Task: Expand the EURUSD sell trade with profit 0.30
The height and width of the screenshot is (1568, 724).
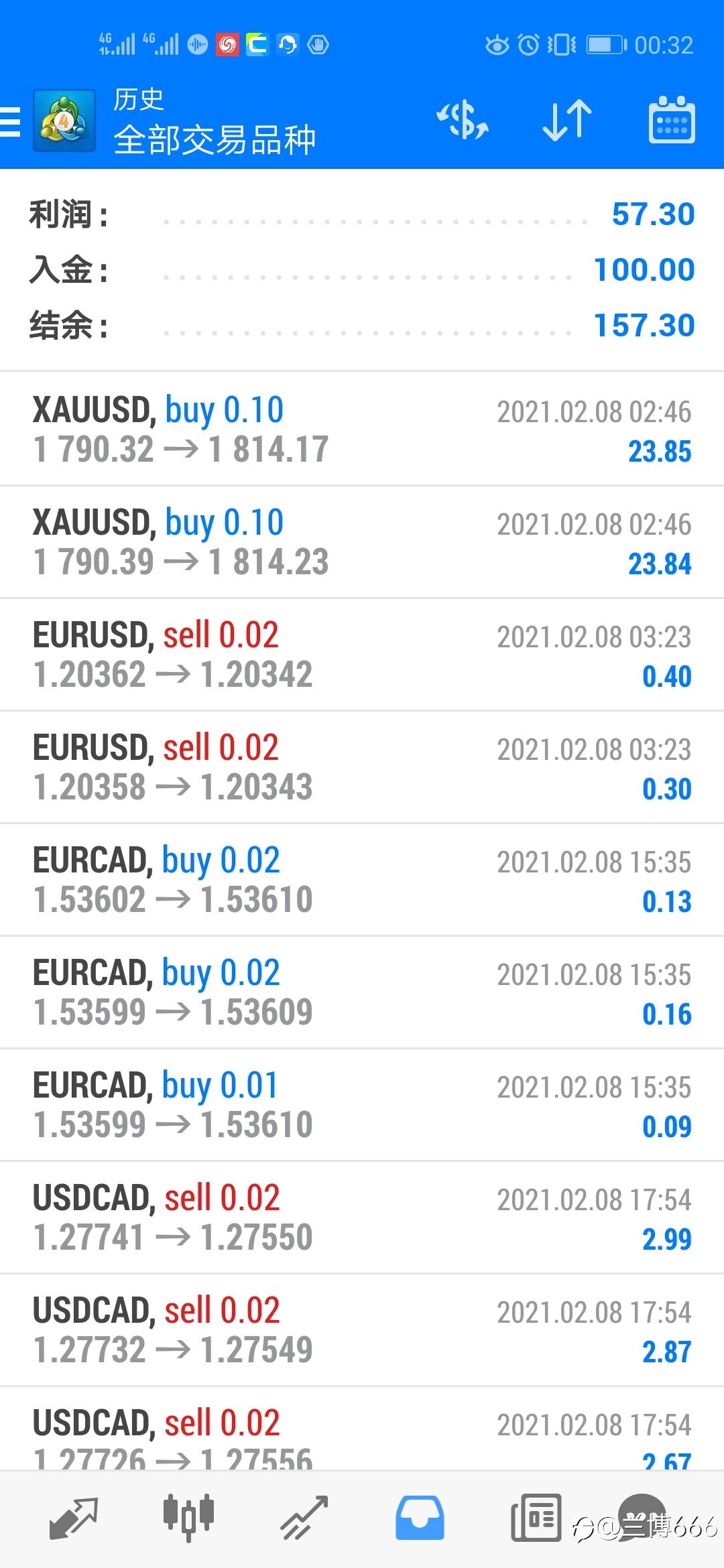Action: [x=362, y=767]
